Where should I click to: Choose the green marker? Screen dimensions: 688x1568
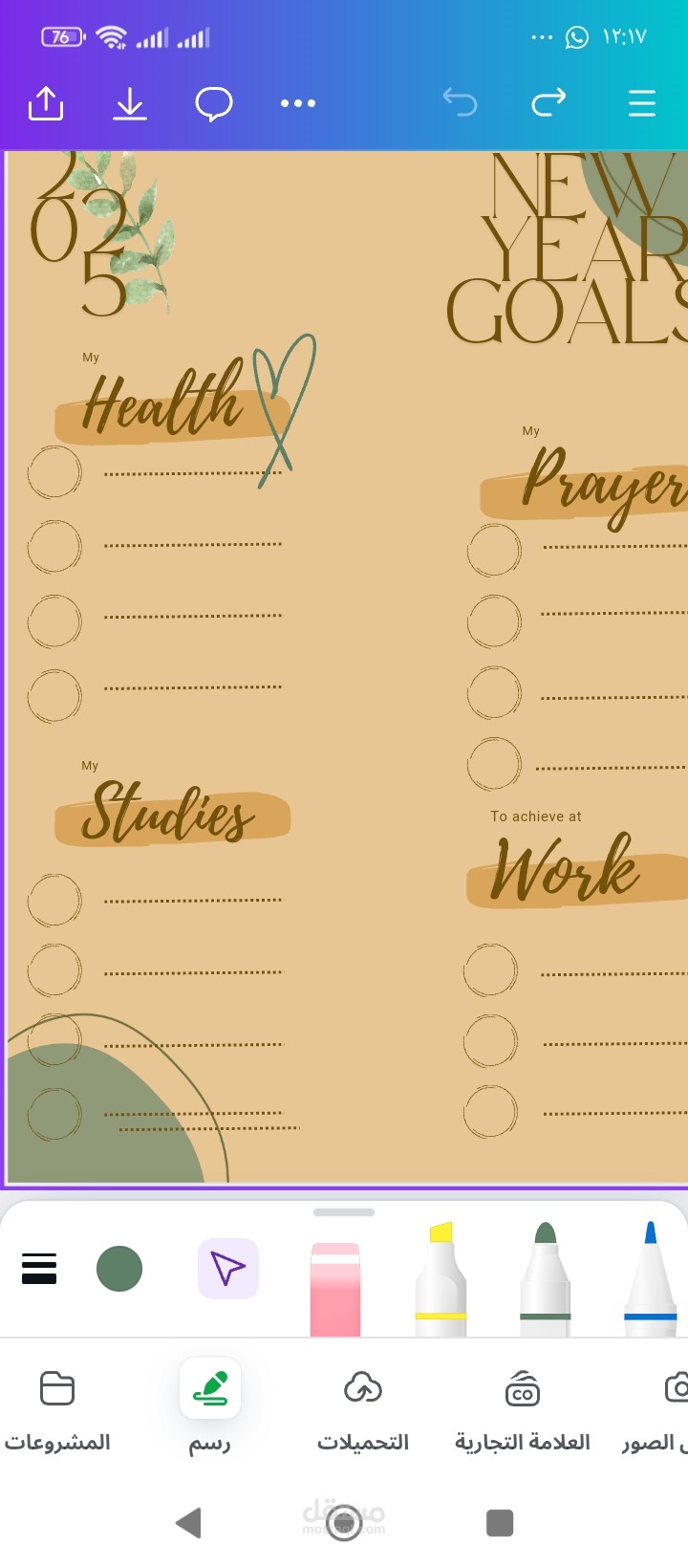tap(545, 1281)
